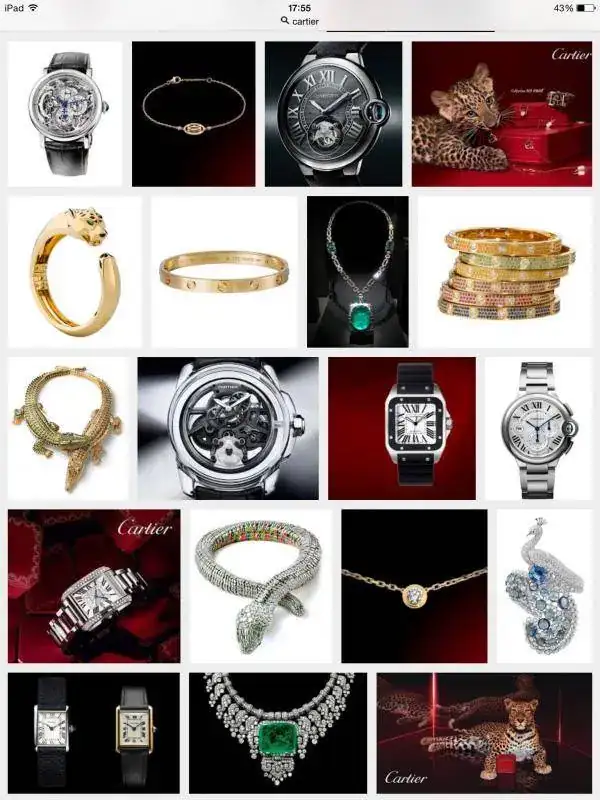The height and width of the screenshot is (800, 600).
Task: Open the two leopards Cartier ad image
Action: click(485, 734)
